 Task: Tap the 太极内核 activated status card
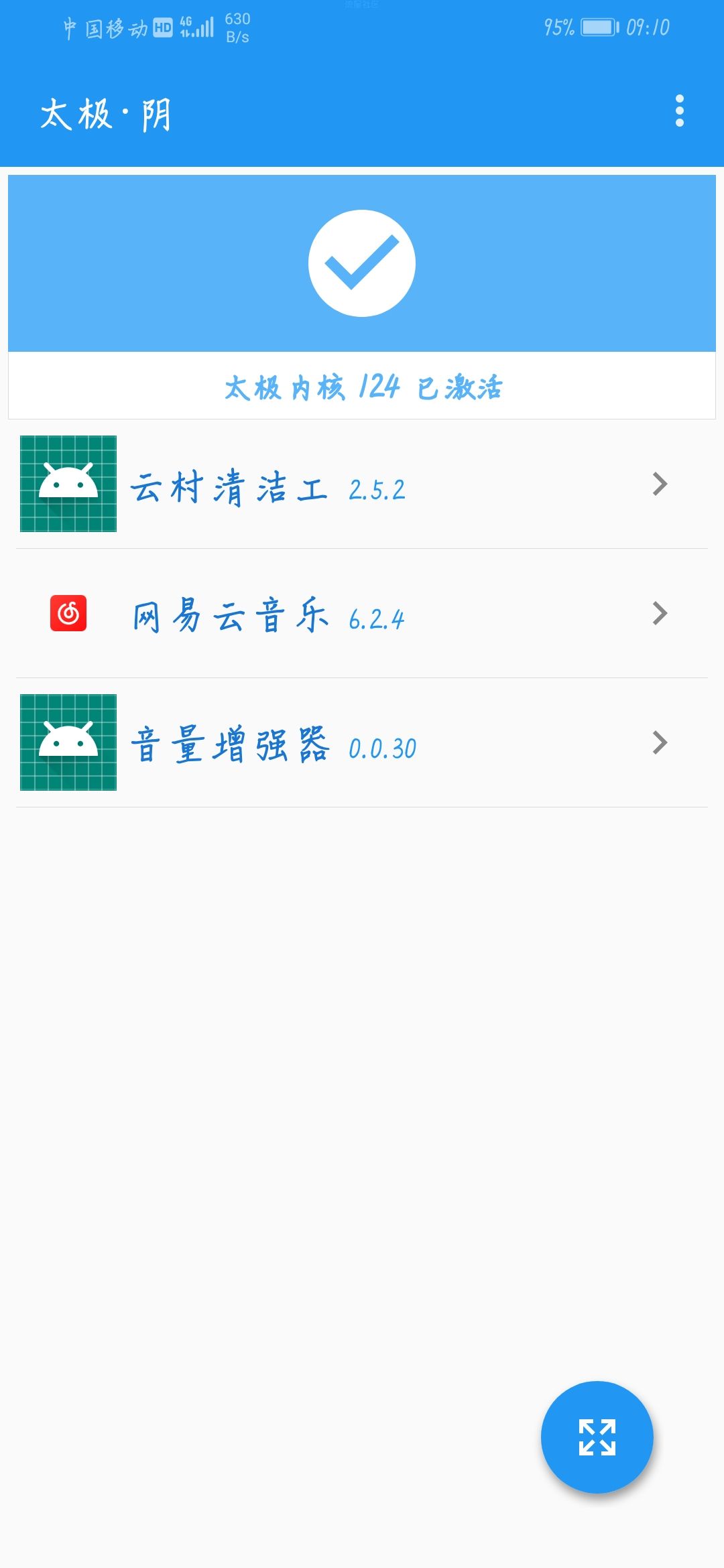click(x=362, y=297)
